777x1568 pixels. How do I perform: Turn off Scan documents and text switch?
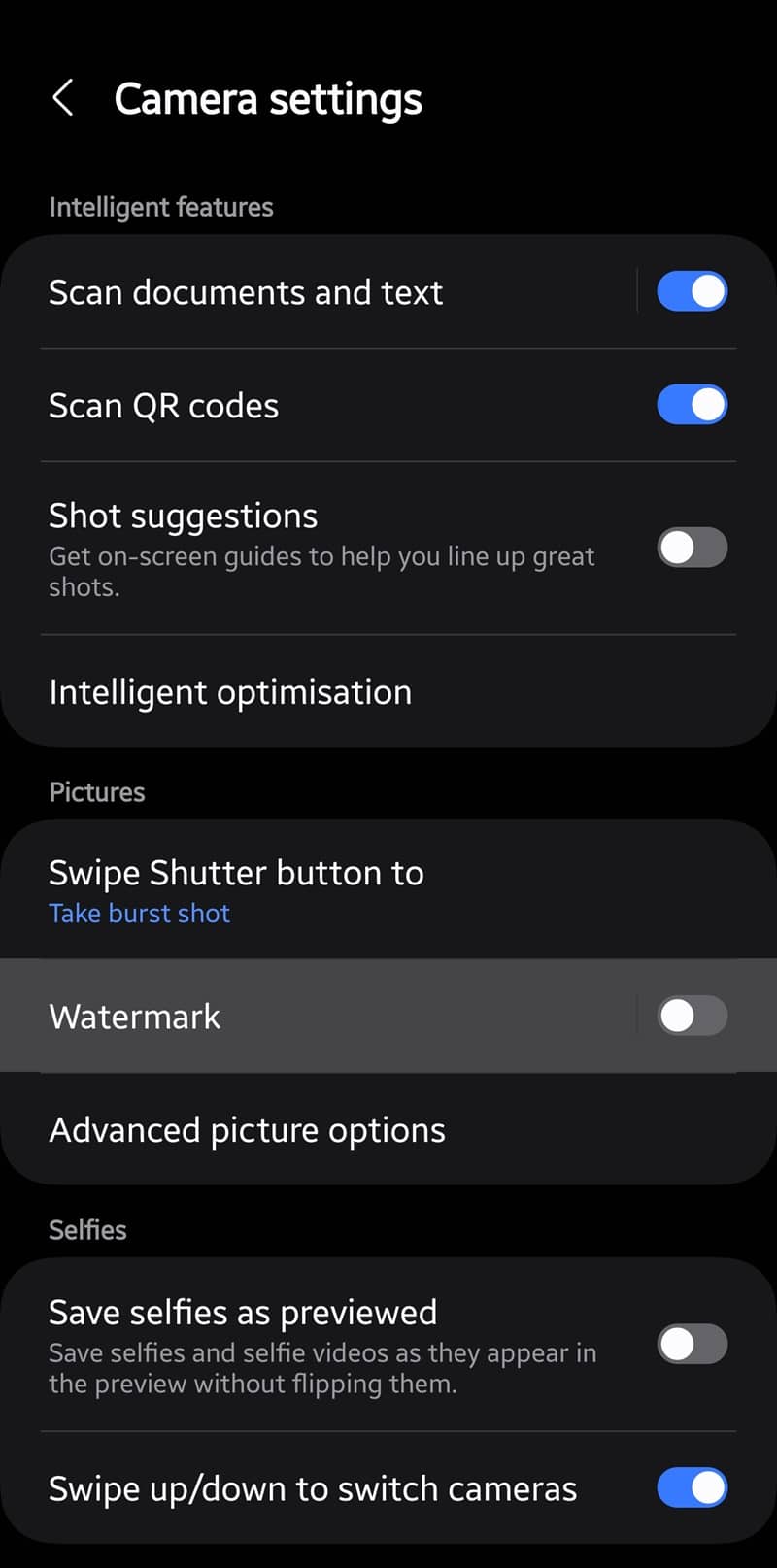pyautogui.click(x=692, y=291)
